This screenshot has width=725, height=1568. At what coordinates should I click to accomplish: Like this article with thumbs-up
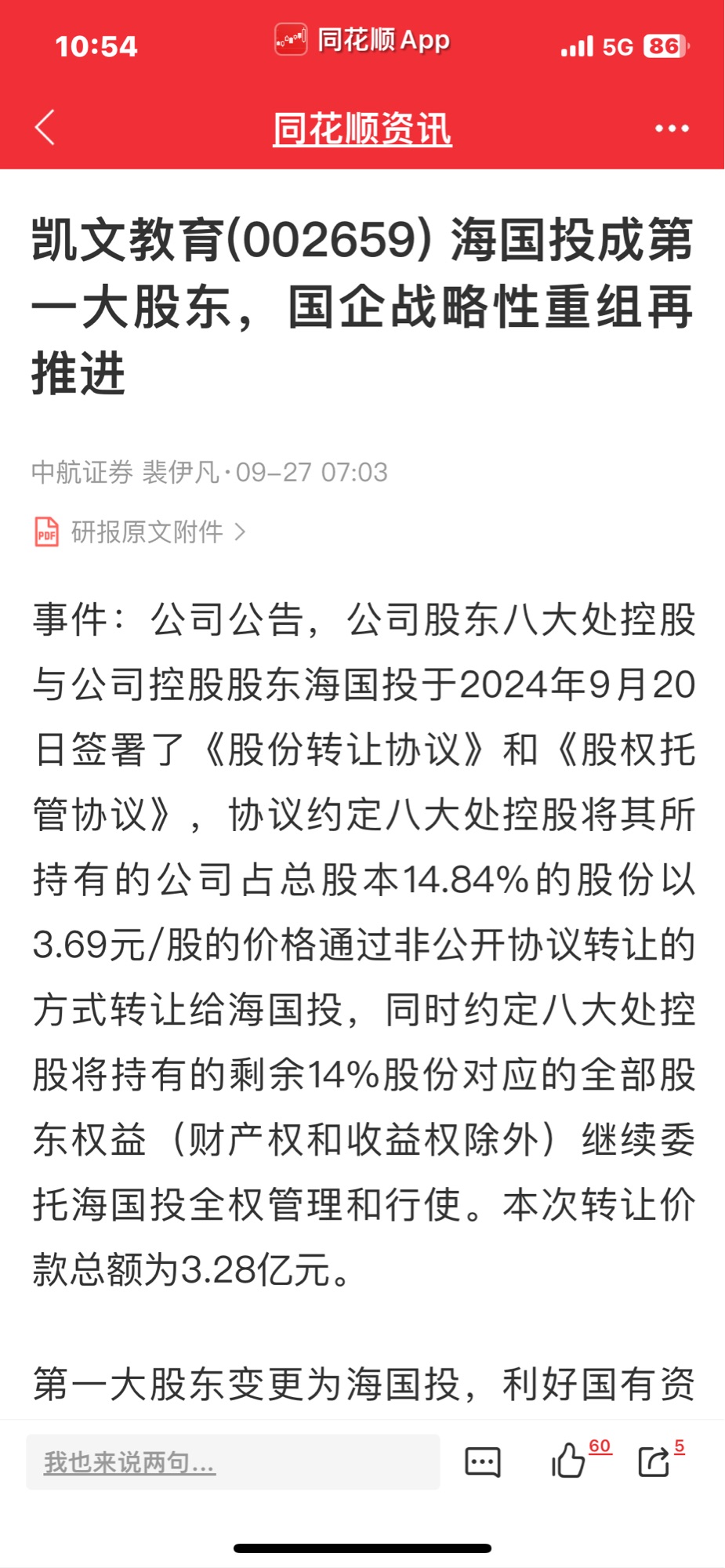click(568, 1461)
